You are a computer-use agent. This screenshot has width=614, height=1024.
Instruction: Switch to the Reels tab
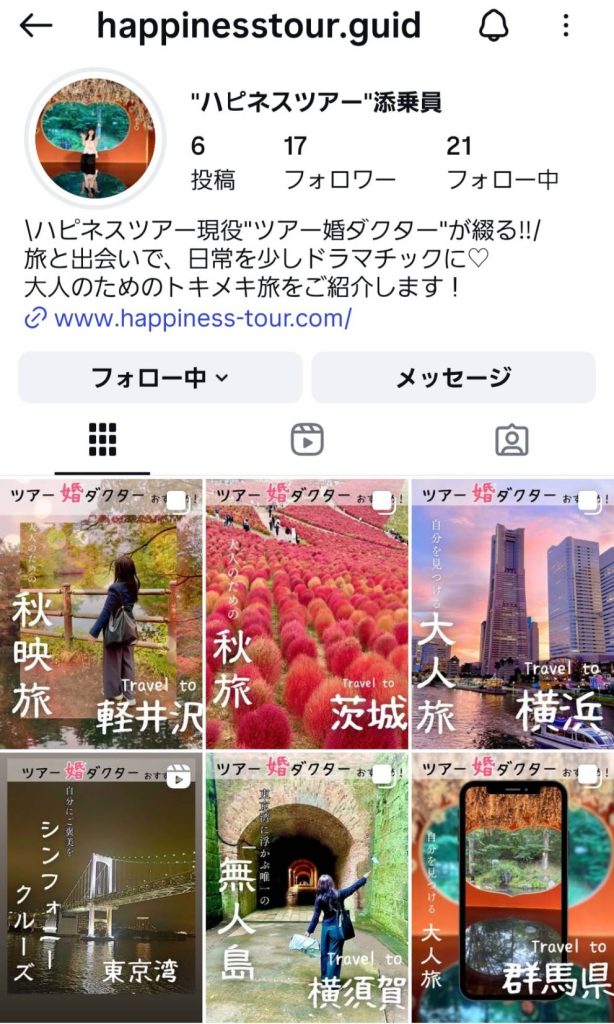pyautogui.click(x=307, y=439)
